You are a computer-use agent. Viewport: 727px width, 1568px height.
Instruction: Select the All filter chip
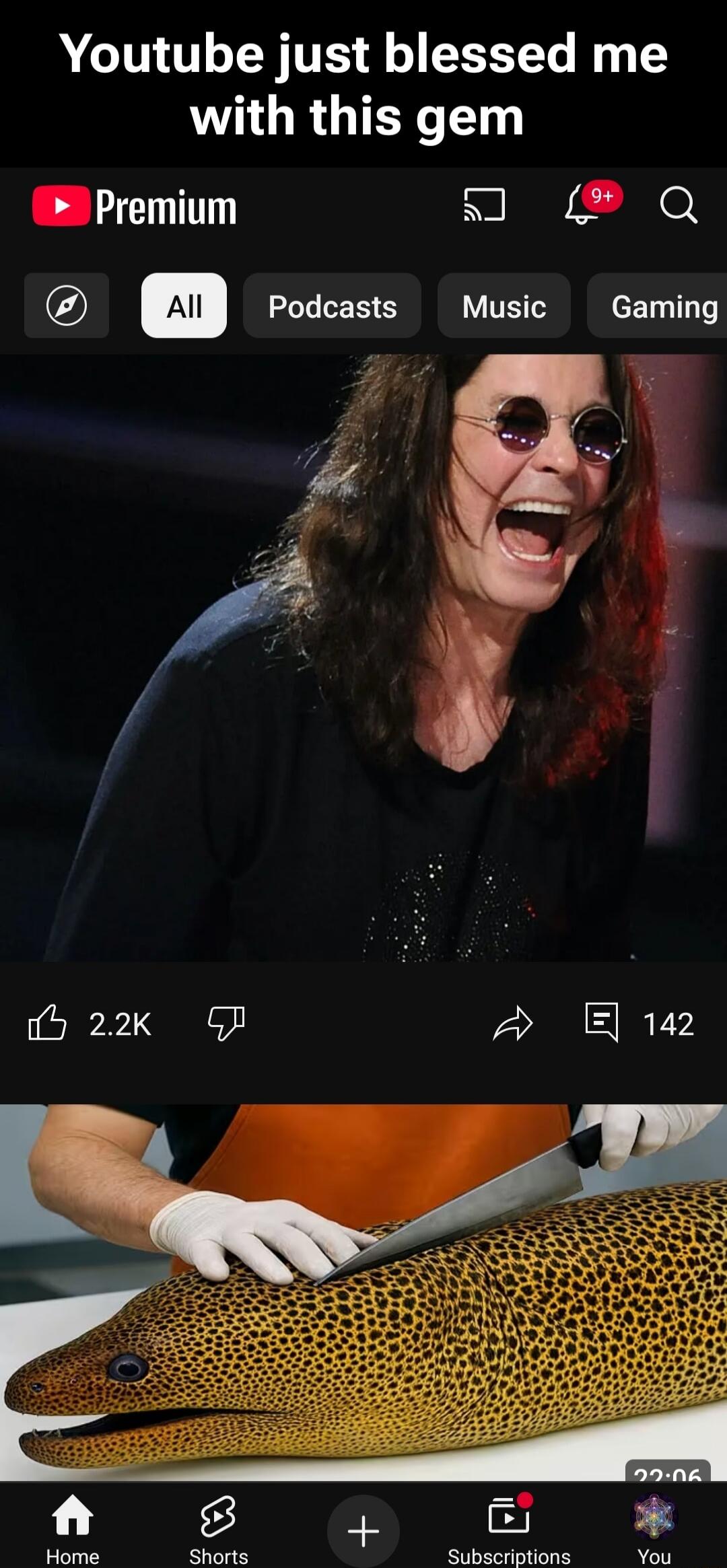tap(184, 306)
